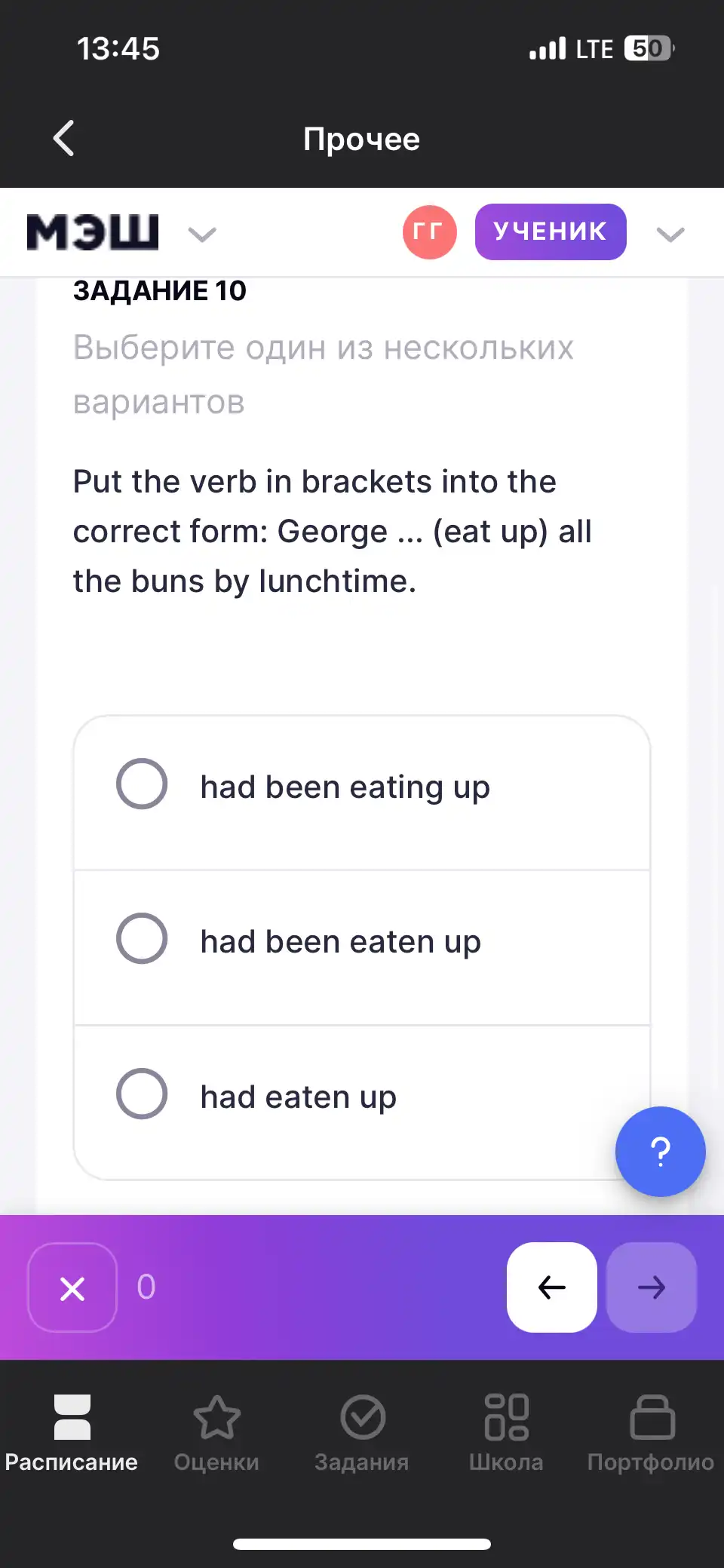Open the Школа tab
The height and width of the screenshot is (1568, 724).
point(506,1433)
